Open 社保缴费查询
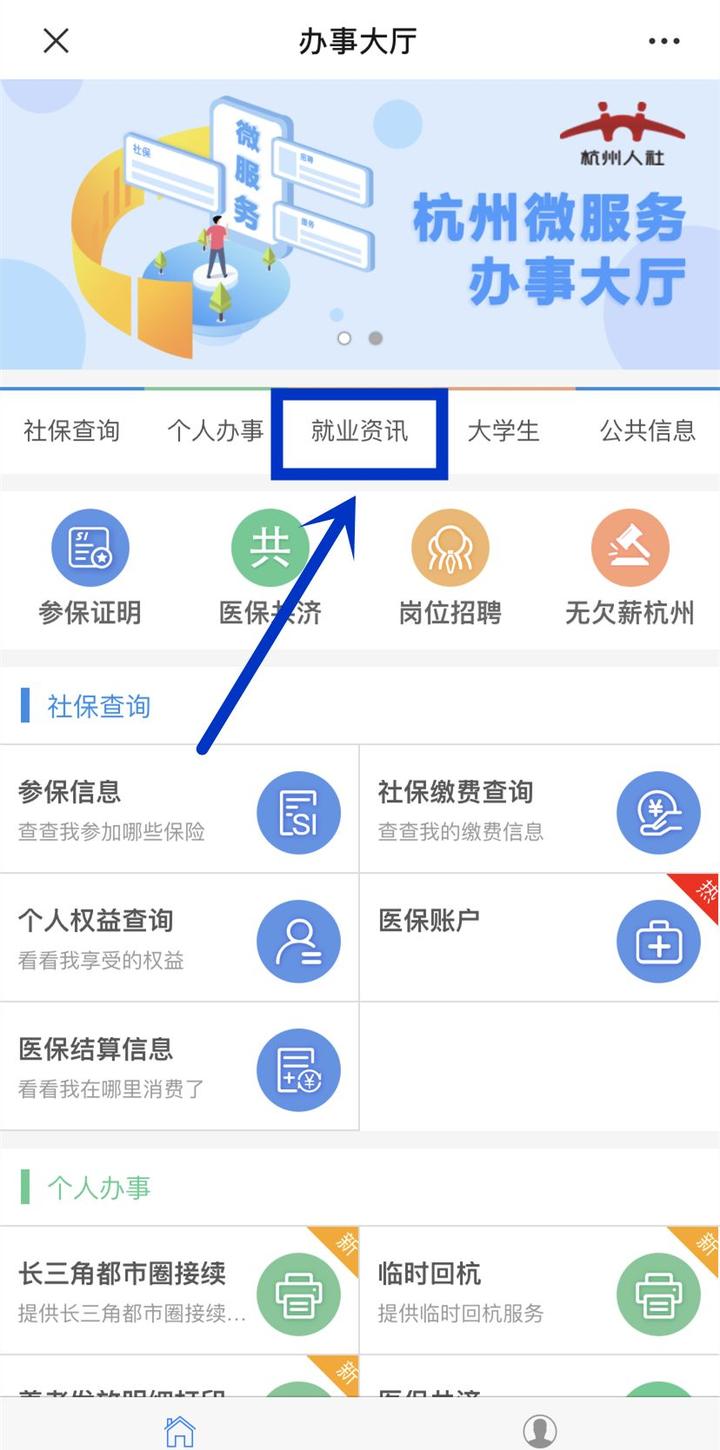Image resolution: width=720 pixels, height=1450 pixels. (540, 809)
